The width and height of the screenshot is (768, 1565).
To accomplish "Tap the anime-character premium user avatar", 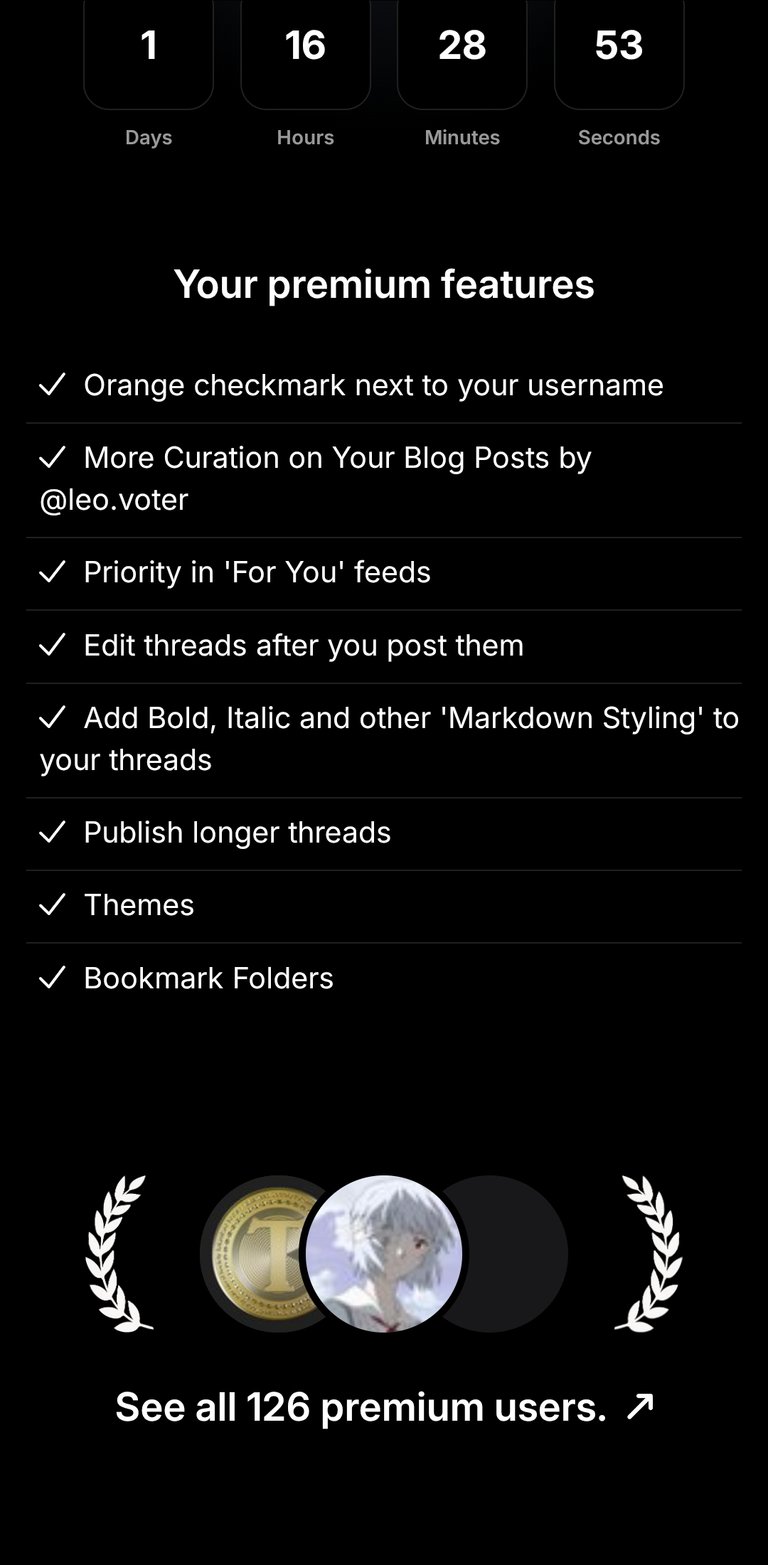I will [x=384, y=1254].
